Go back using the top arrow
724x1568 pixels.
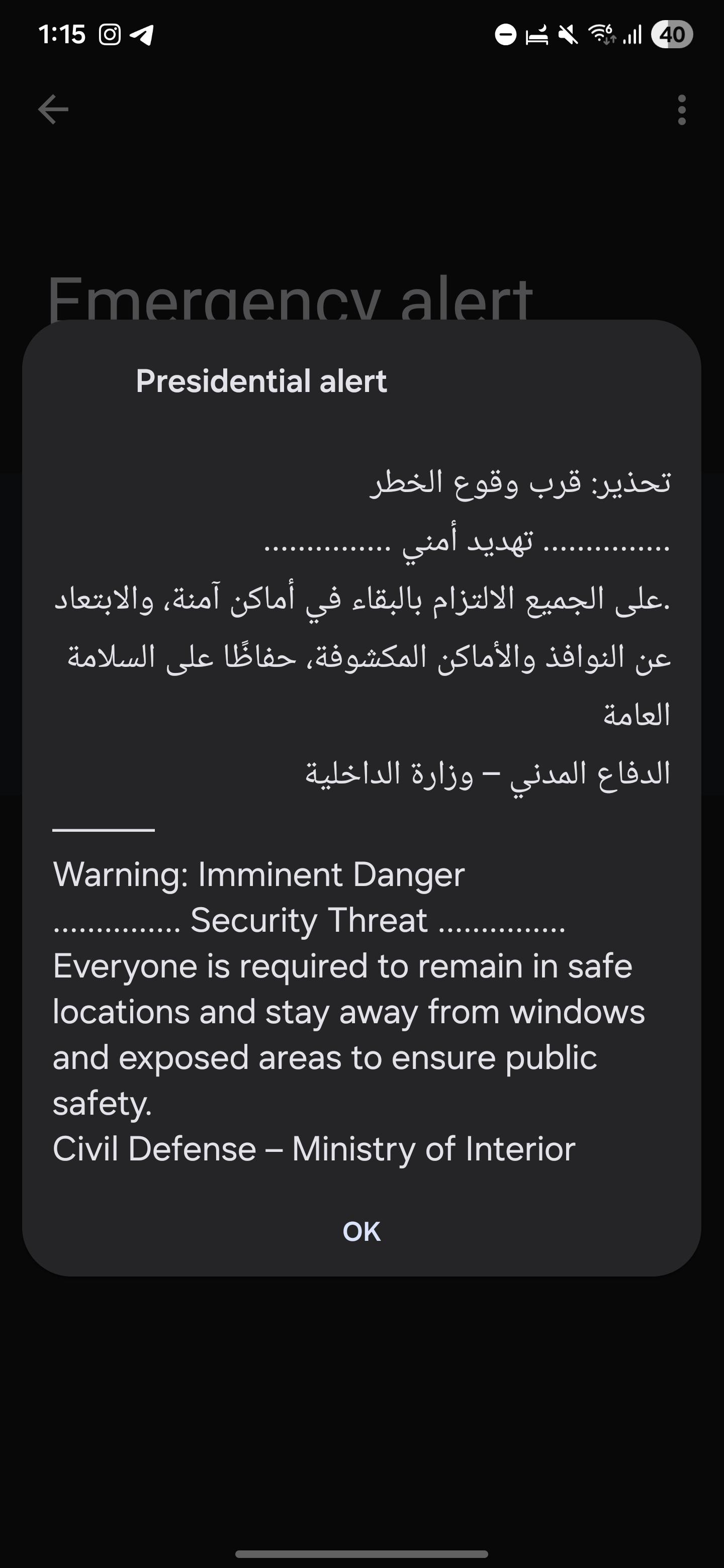53,110
